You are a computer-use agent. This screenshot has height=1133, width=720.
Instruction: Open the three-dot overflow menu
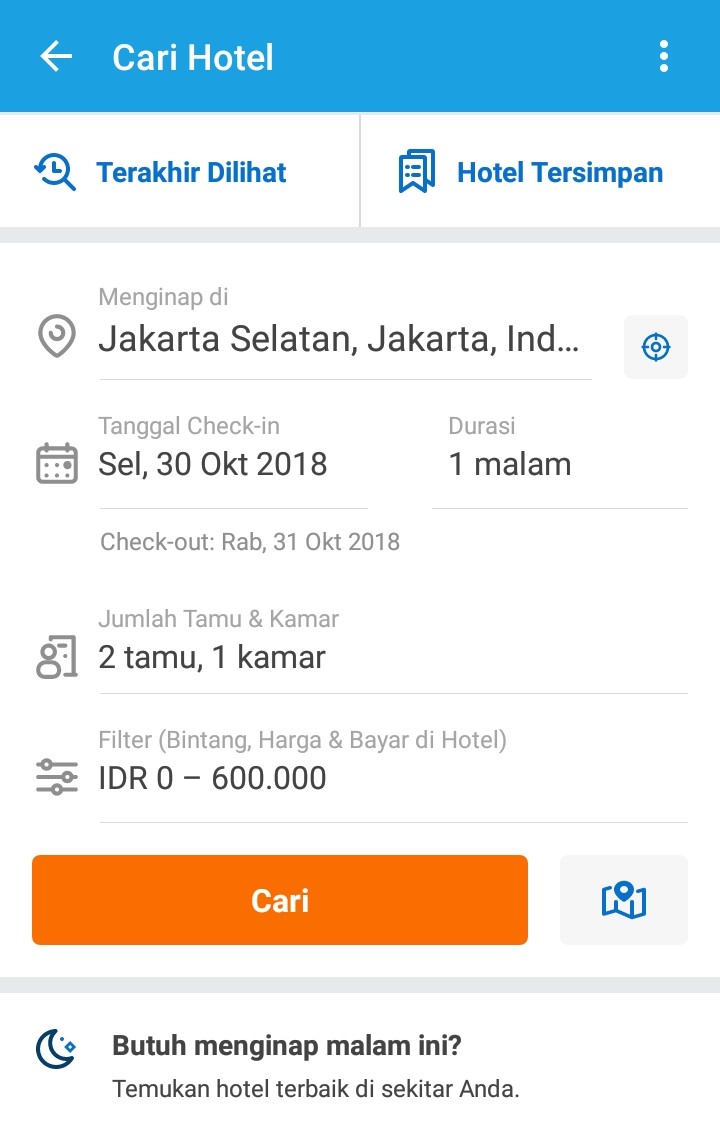click(664, 57)
